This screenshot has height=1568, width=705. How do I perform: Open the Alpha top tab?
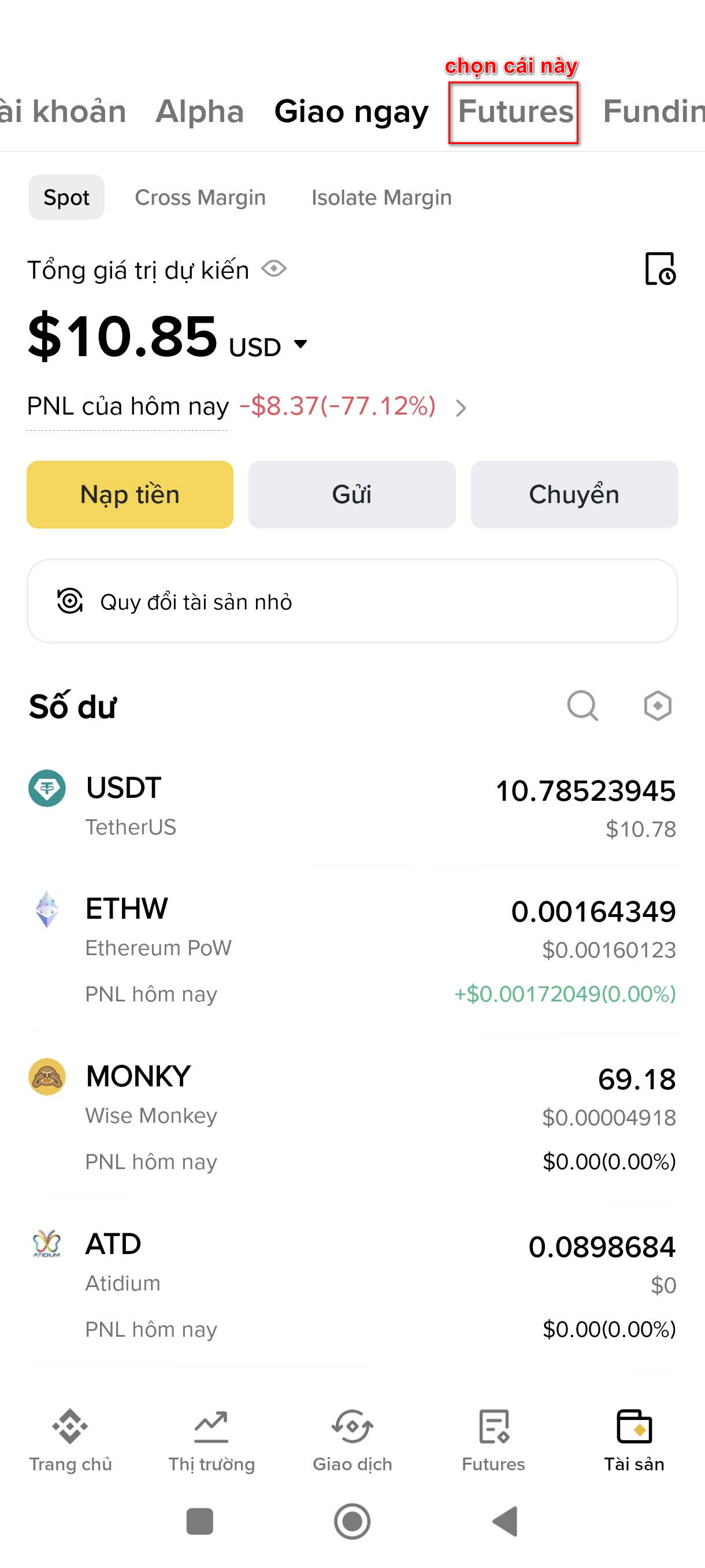[199, 112]
